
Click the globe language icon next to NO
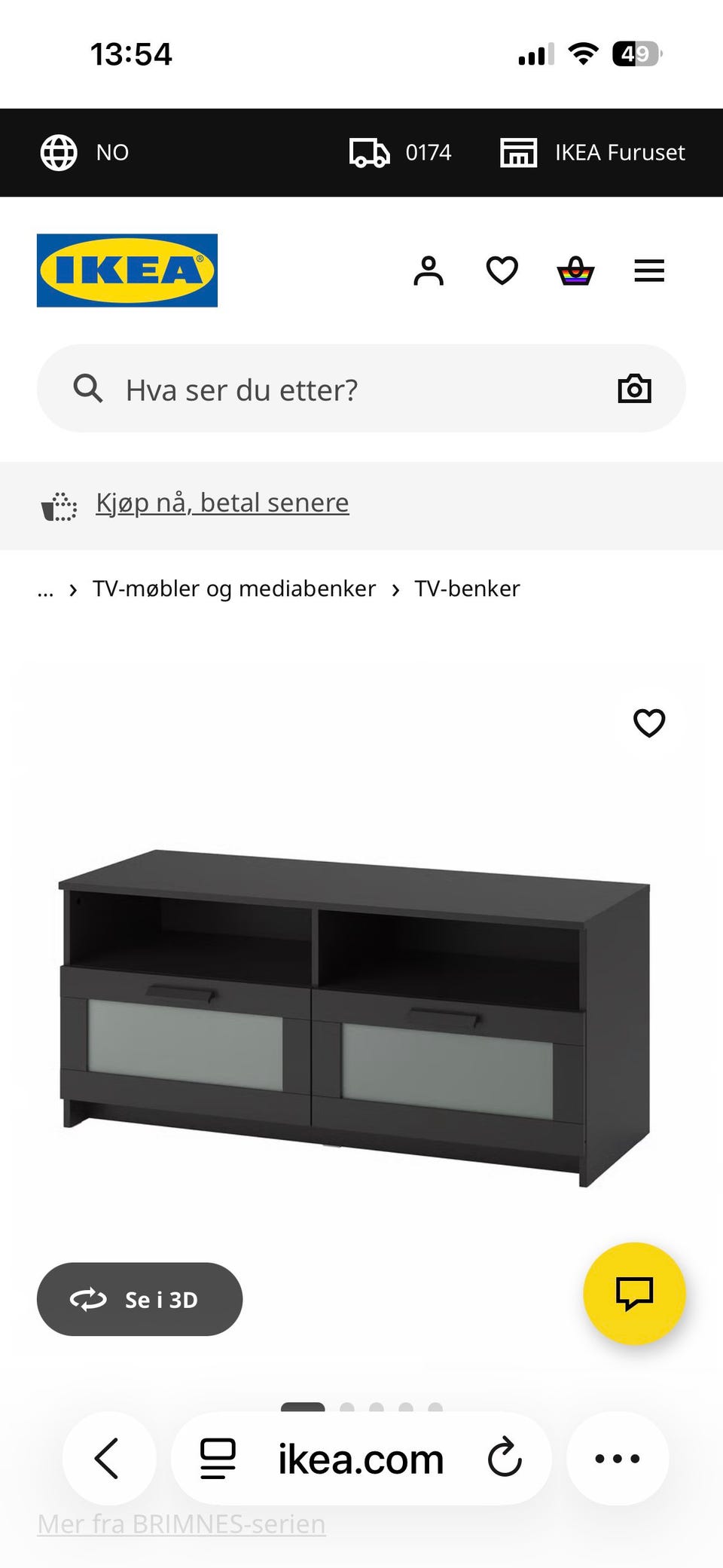(59, 152)
